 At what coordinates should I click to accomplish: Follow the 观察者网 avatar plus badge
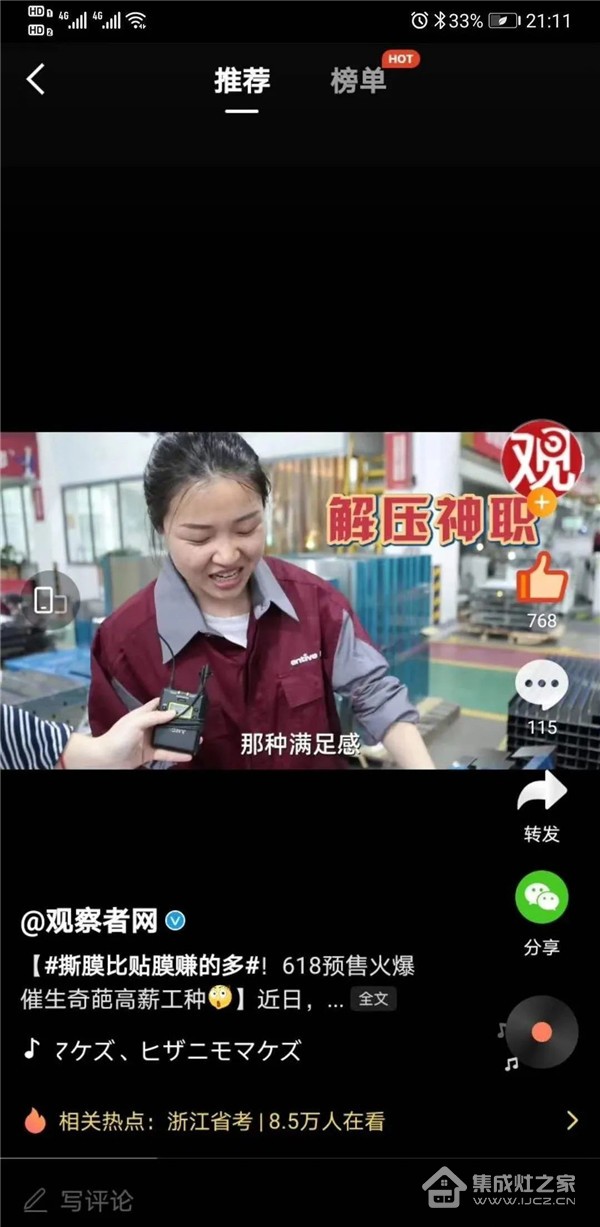541,502
